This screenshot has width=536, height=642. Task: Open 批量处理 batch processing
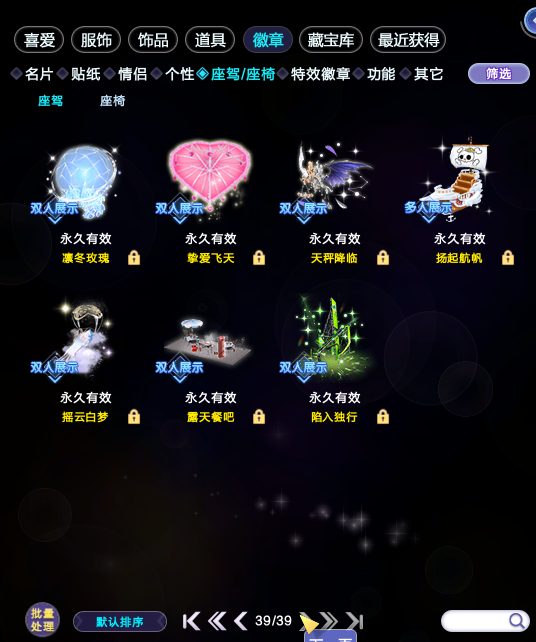[42, 619]
